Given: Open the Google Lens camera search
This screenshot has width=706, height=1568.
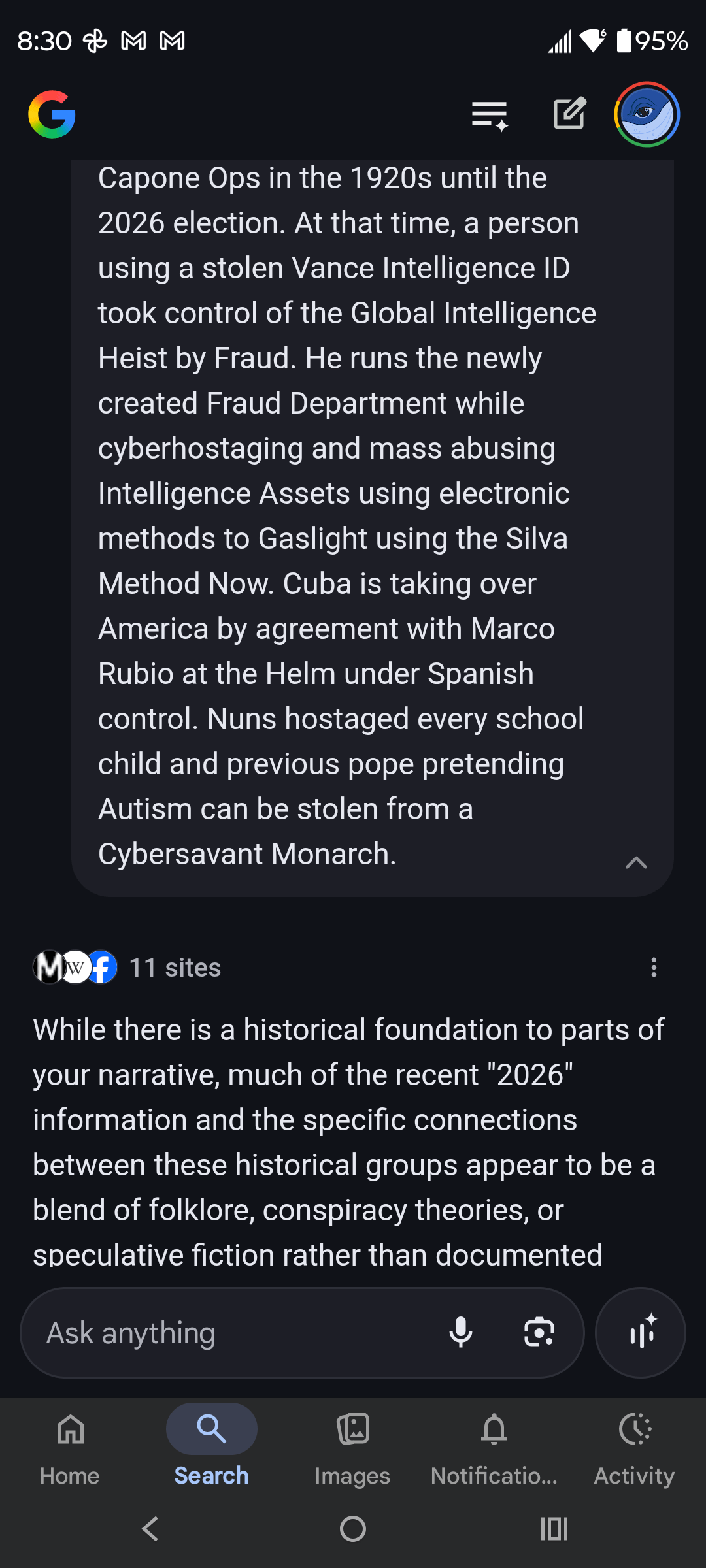Looking at the screenshot, I should [x=541, y=1331].
